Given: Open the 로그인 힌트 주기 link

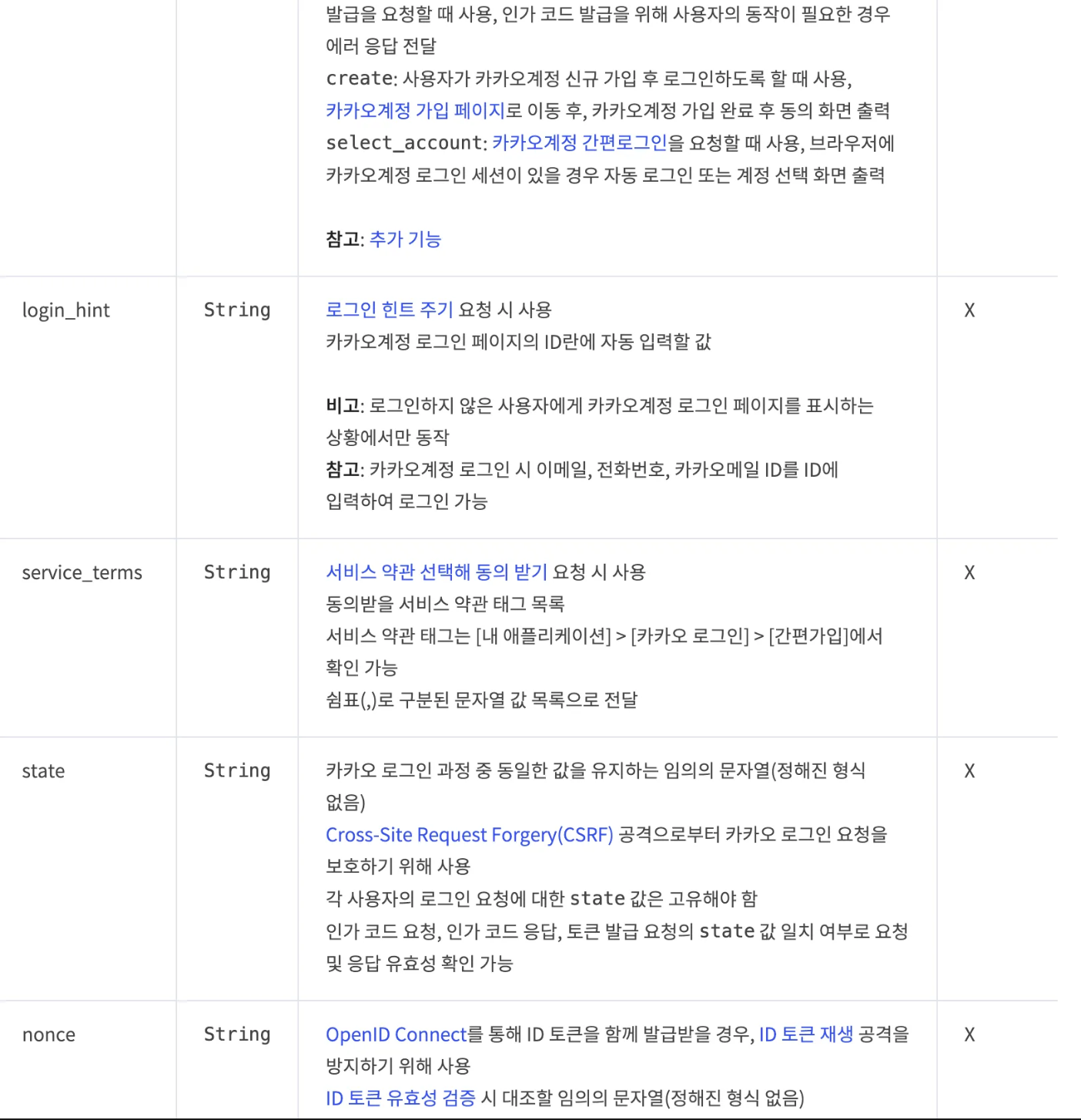Looking at the screenshot, I should point(389,310).
